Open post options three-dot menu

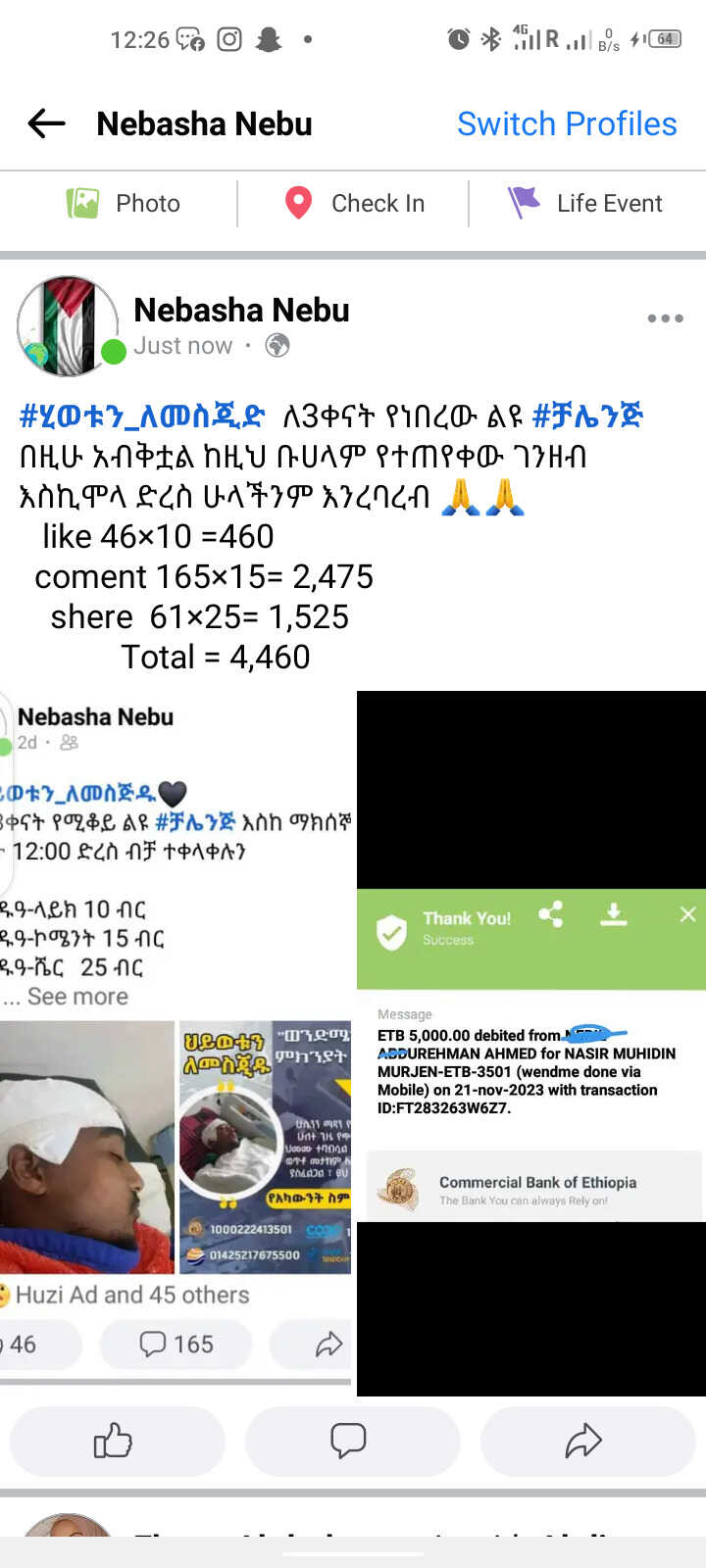665,318
